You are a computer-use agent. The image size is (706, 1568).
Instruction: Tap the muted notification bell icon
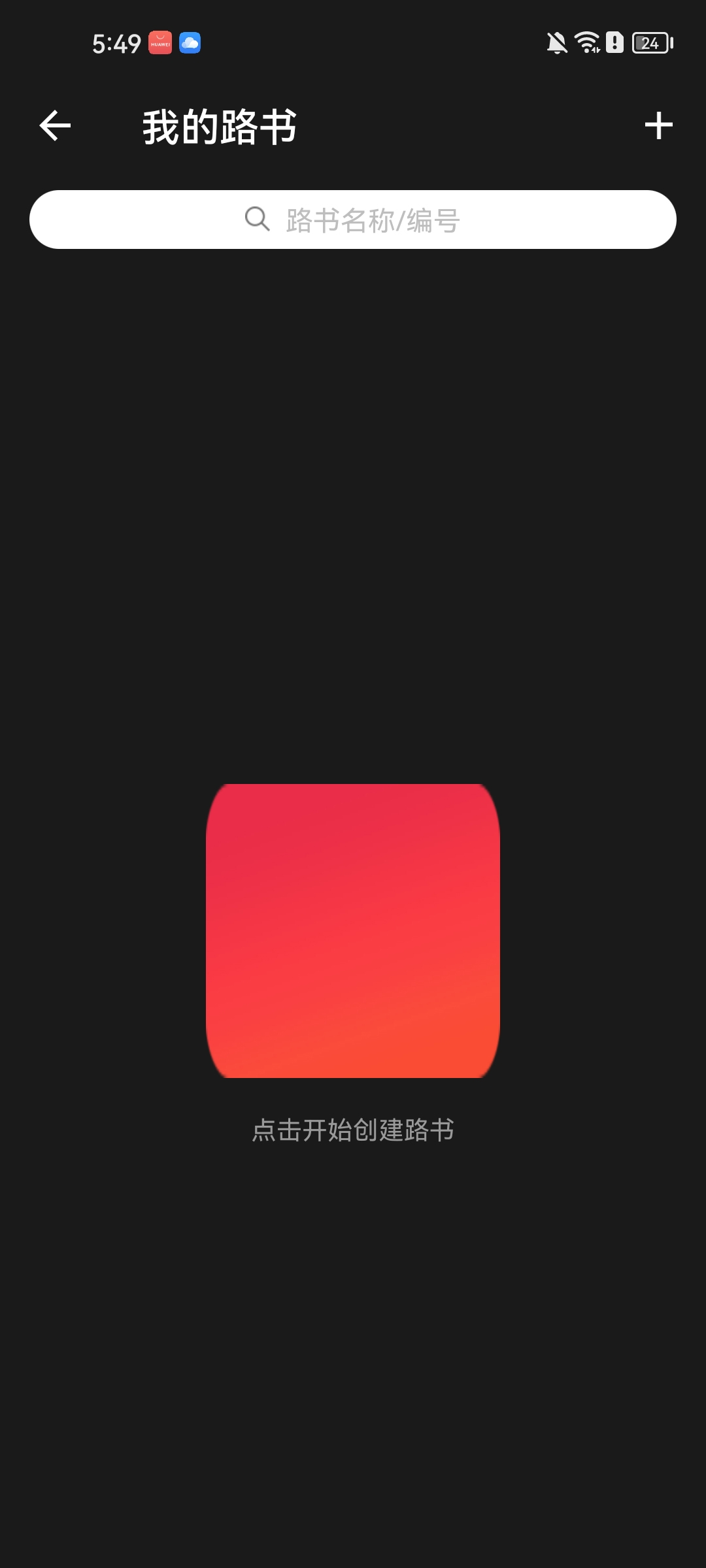[557, 44]
